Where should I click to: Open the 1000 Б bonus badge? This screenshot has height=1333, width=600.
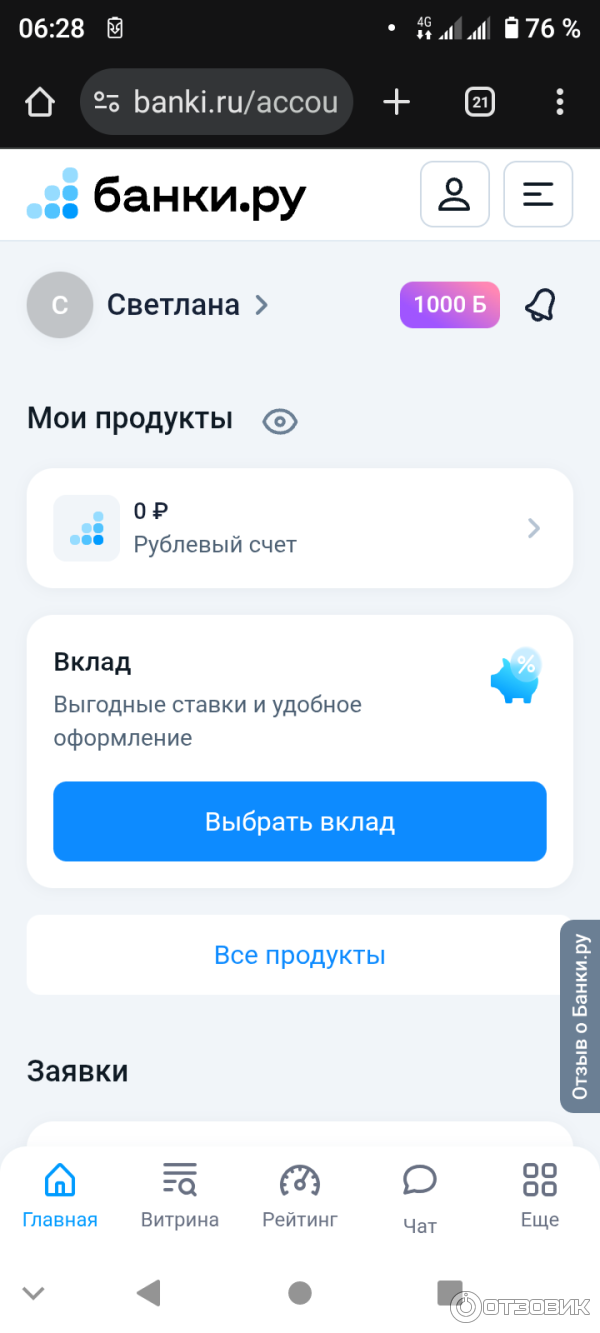click(449, 305)
